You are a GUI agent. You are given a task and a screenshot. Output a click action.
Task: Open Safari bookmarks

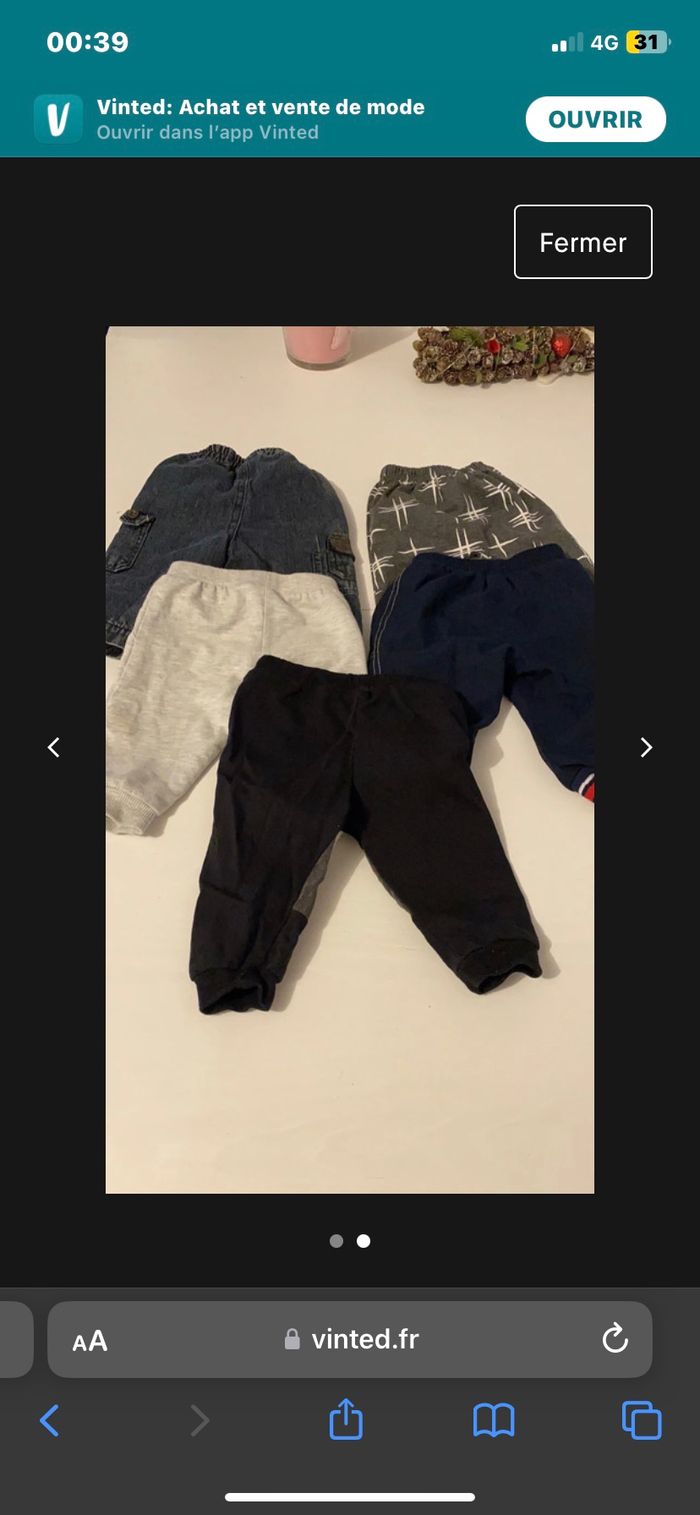click(494, 1420)
